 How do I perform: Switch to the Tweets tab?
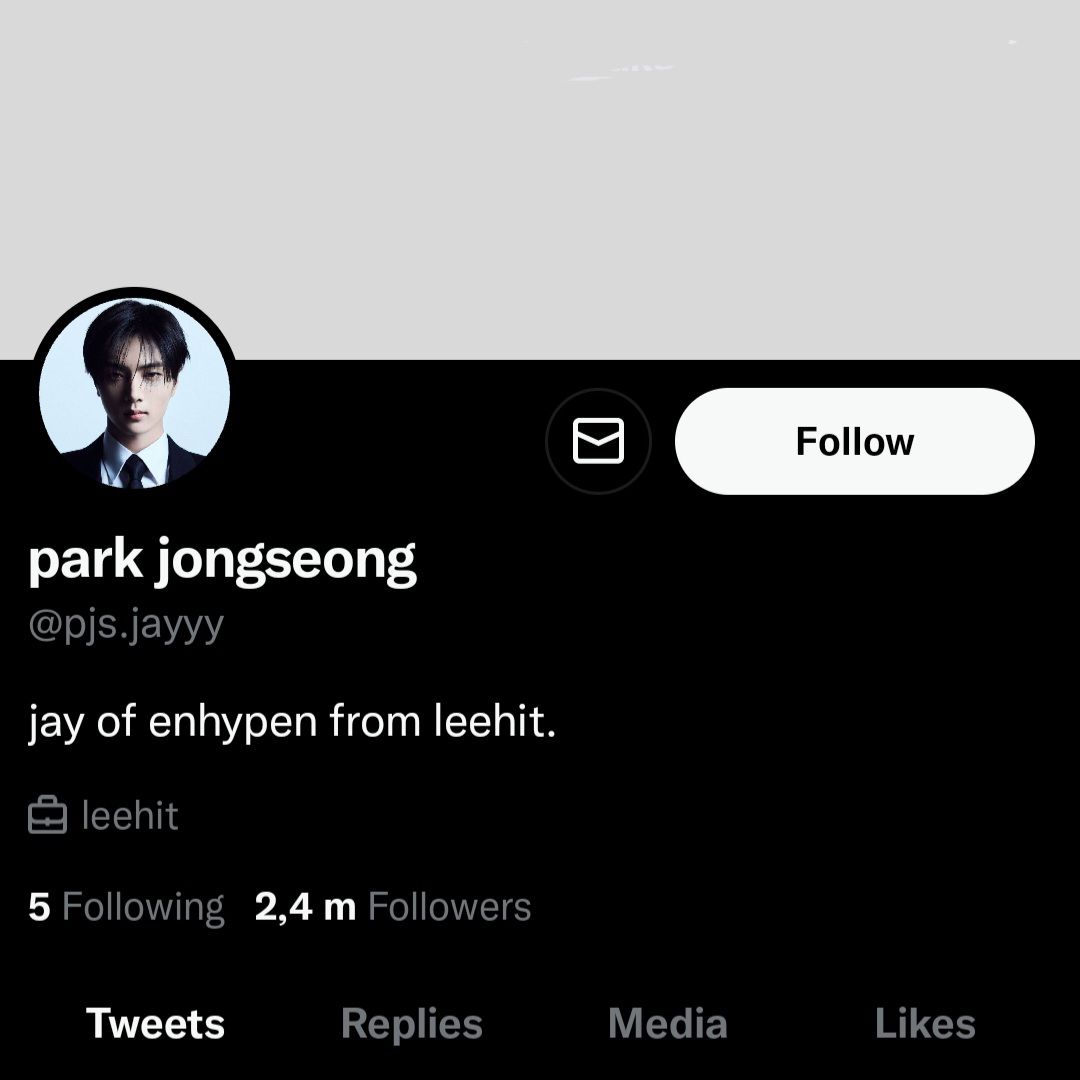[x=155, y=1024]
